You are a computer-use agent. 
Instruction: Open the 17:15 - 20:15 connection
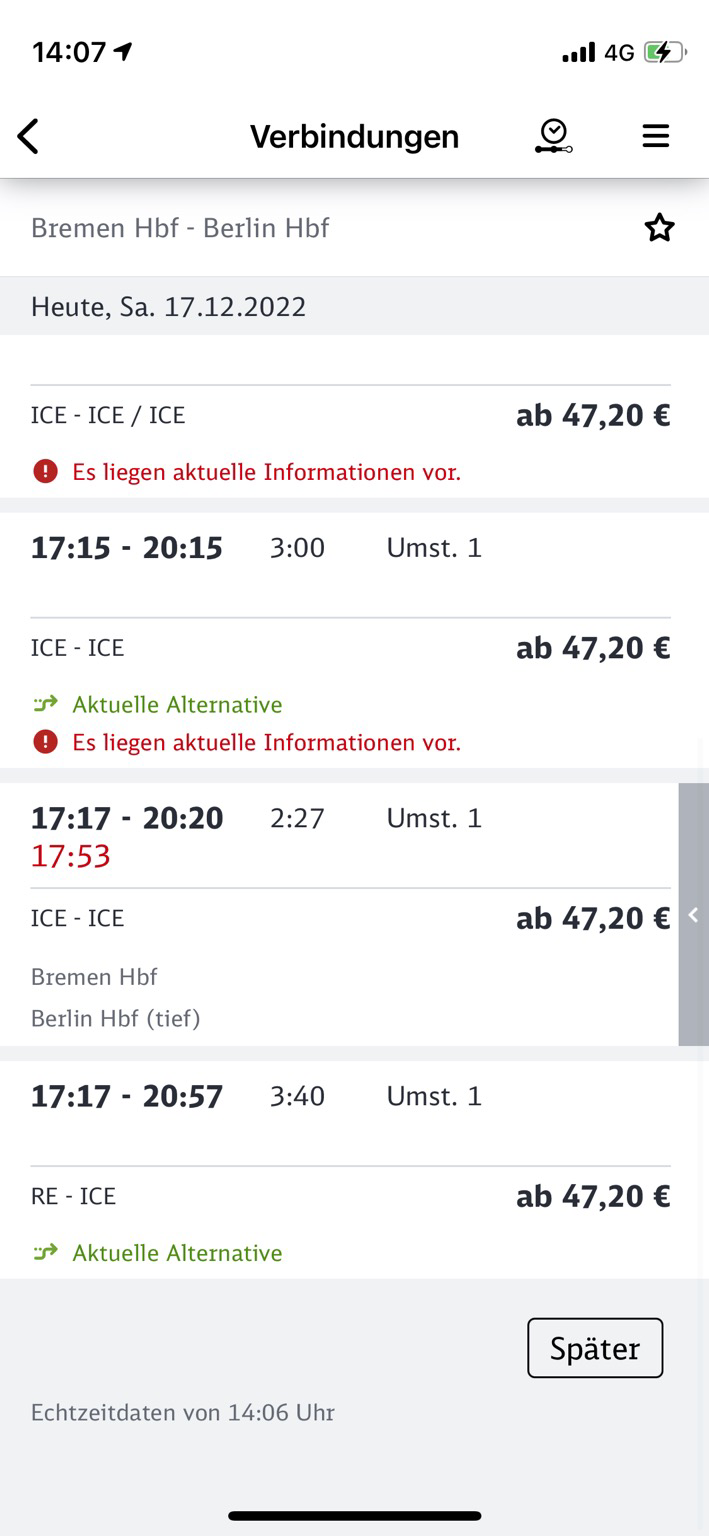coord(354,640)
